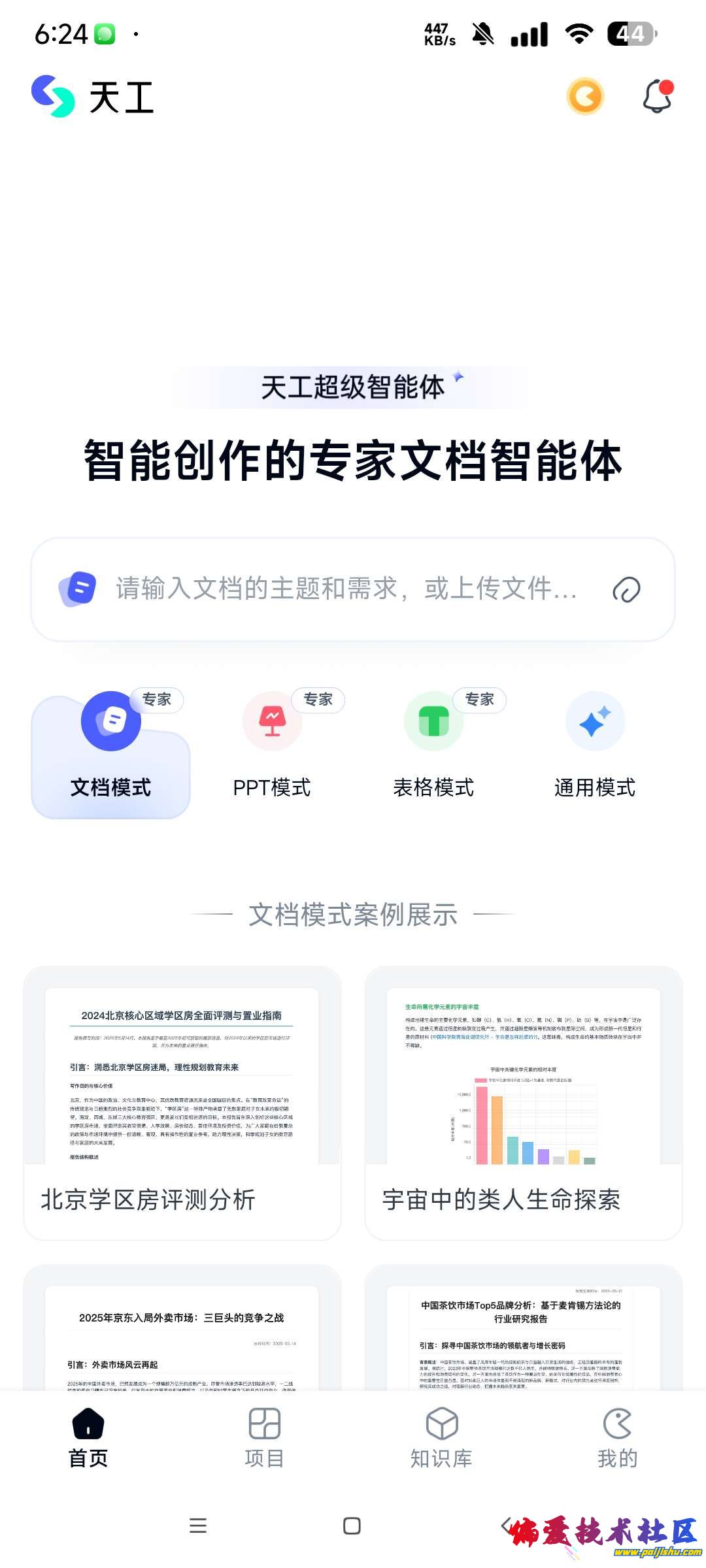Switch to the 项目 tab

pyautogui.click(x=264, y=1437)
